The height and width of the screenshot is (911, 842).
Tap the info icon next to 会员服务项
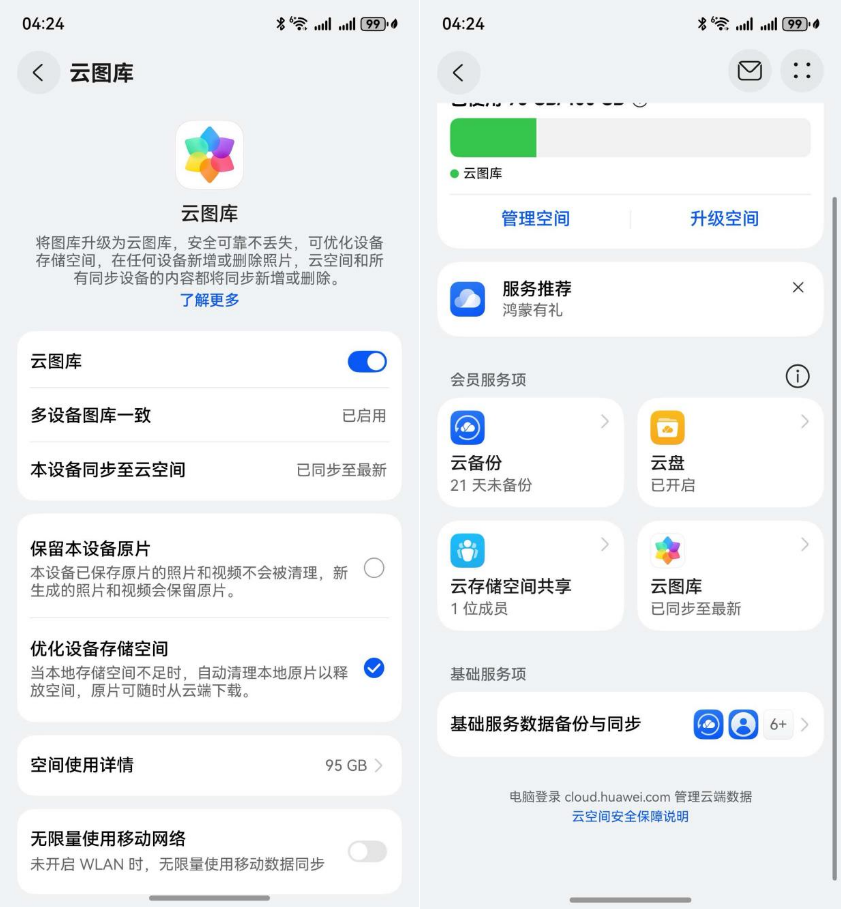(x=797, y=377)
